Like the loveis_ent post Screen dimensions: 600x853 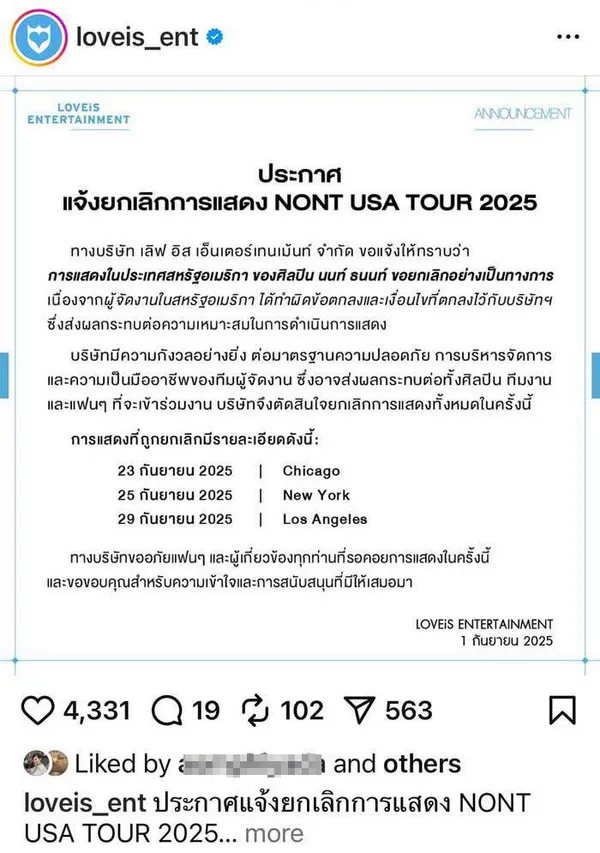coord(37,710)
